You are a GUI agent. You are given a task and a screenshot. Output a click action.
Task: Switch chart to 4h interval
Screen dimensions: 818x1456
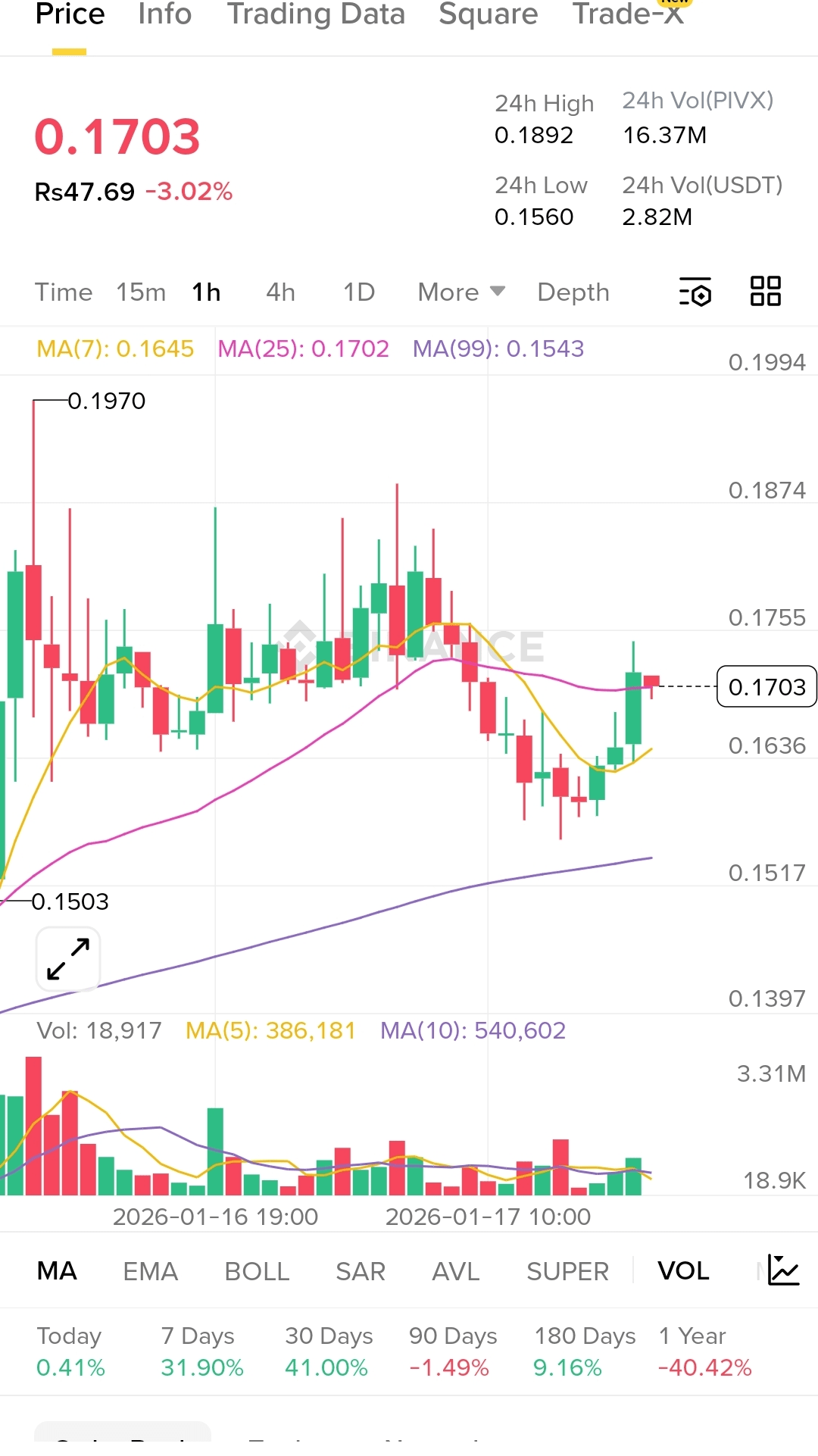coord(280,292)
